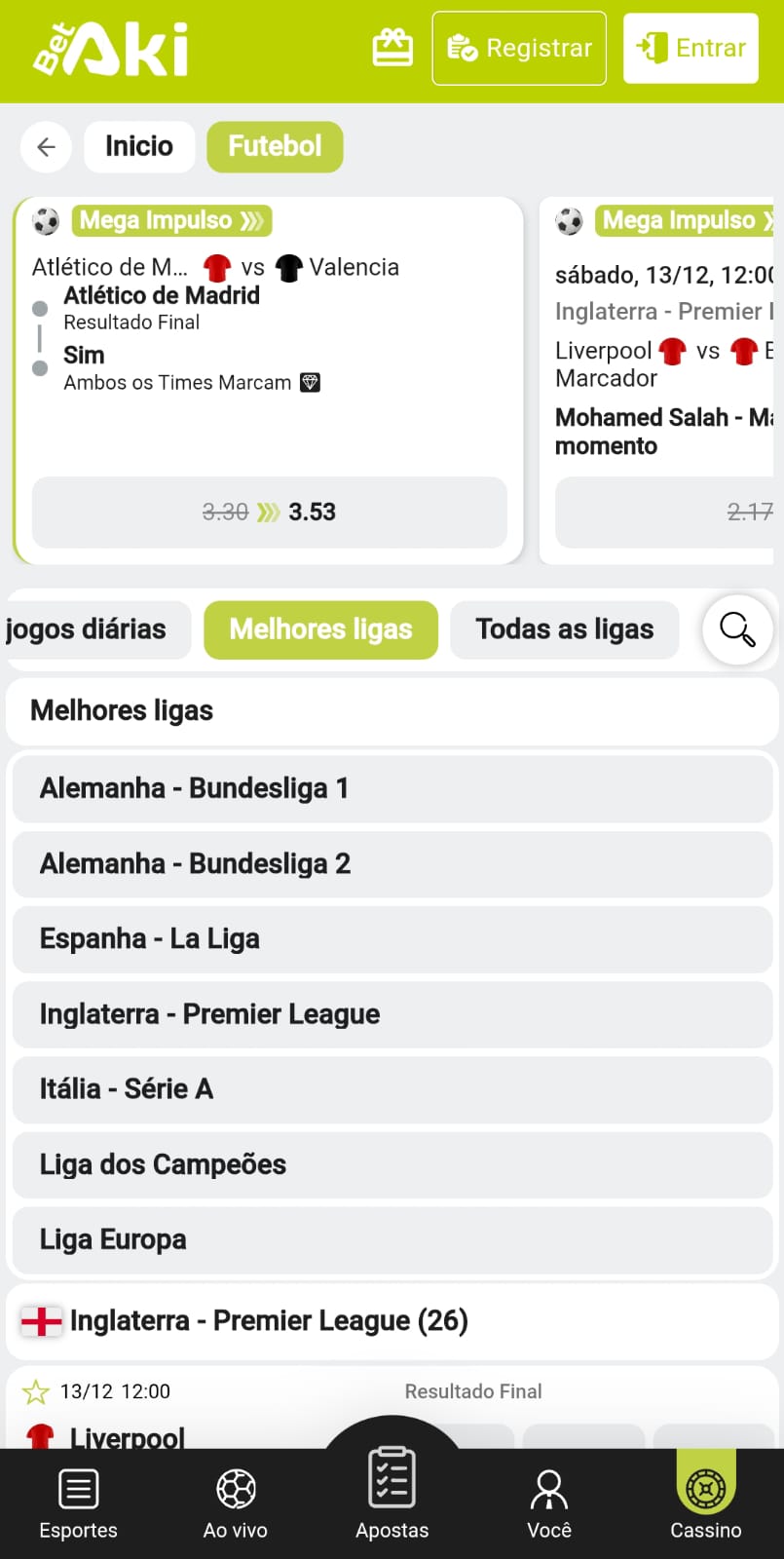784x1559 pixels.
Task: Select the Melhores ligas filter
Action: point(320,629)
